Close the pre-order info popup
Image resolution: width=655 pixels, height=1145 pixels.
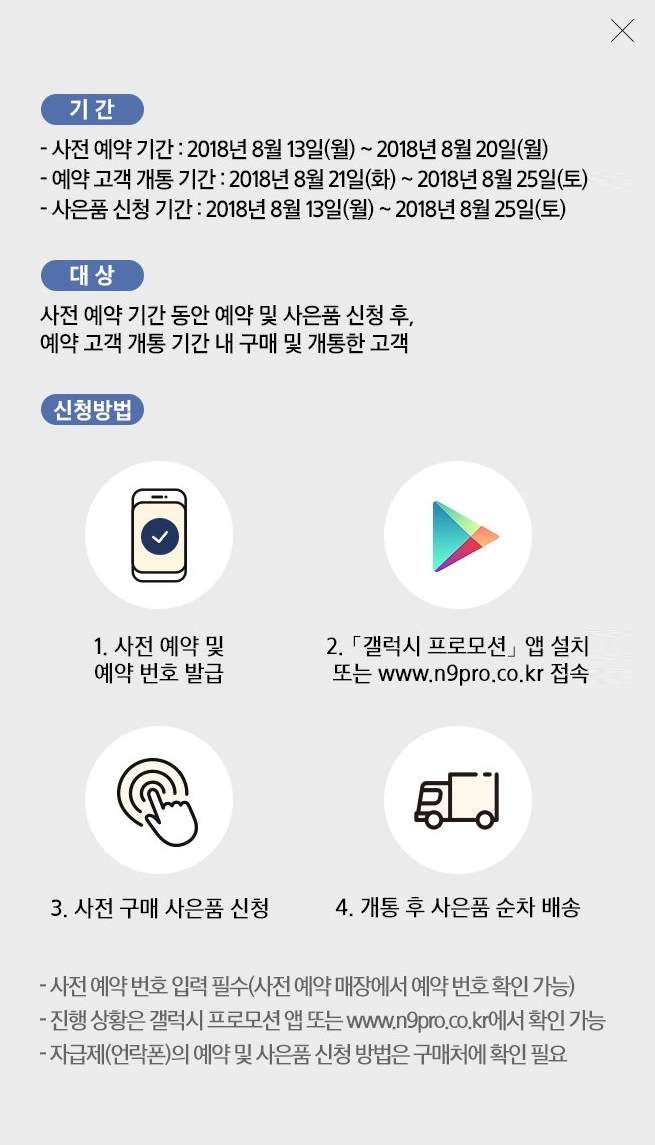pos(622,31)
